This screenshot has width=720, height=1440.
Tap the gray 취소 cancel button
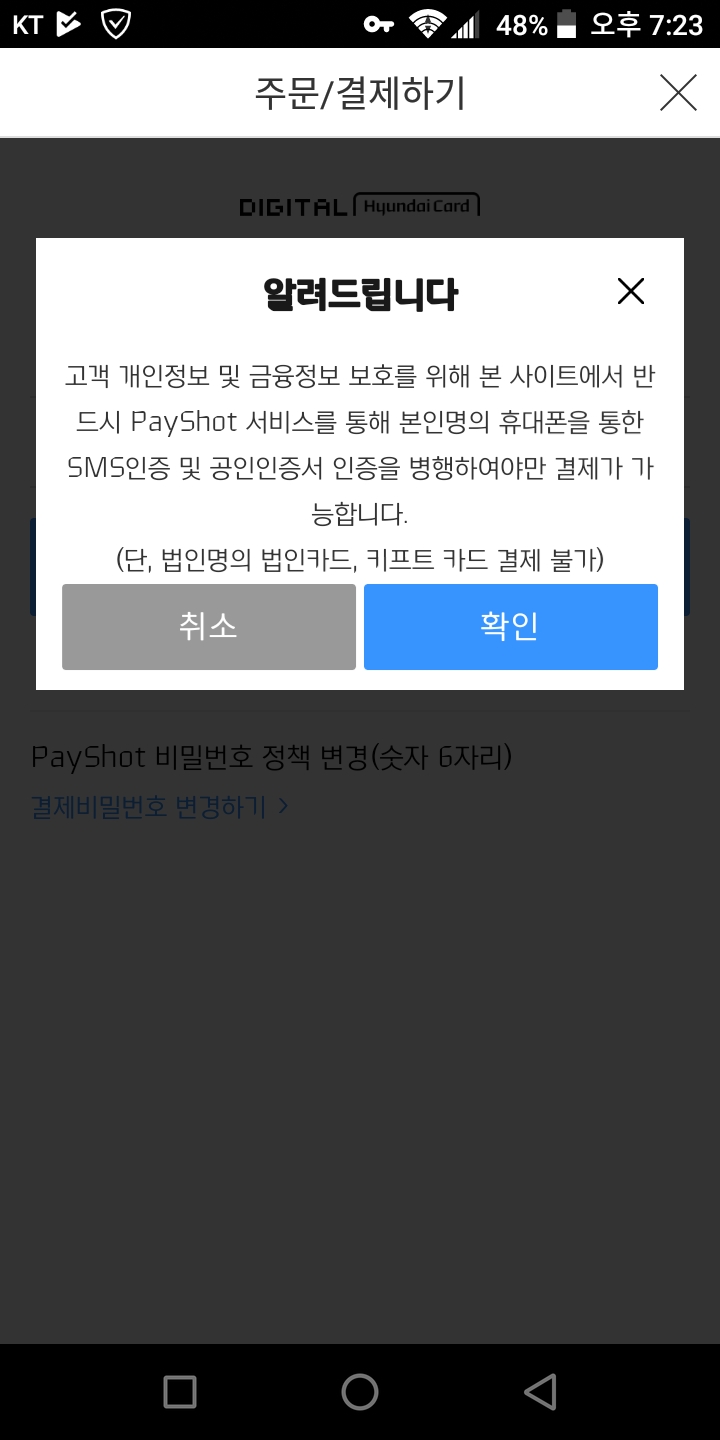tap(208, 627)
